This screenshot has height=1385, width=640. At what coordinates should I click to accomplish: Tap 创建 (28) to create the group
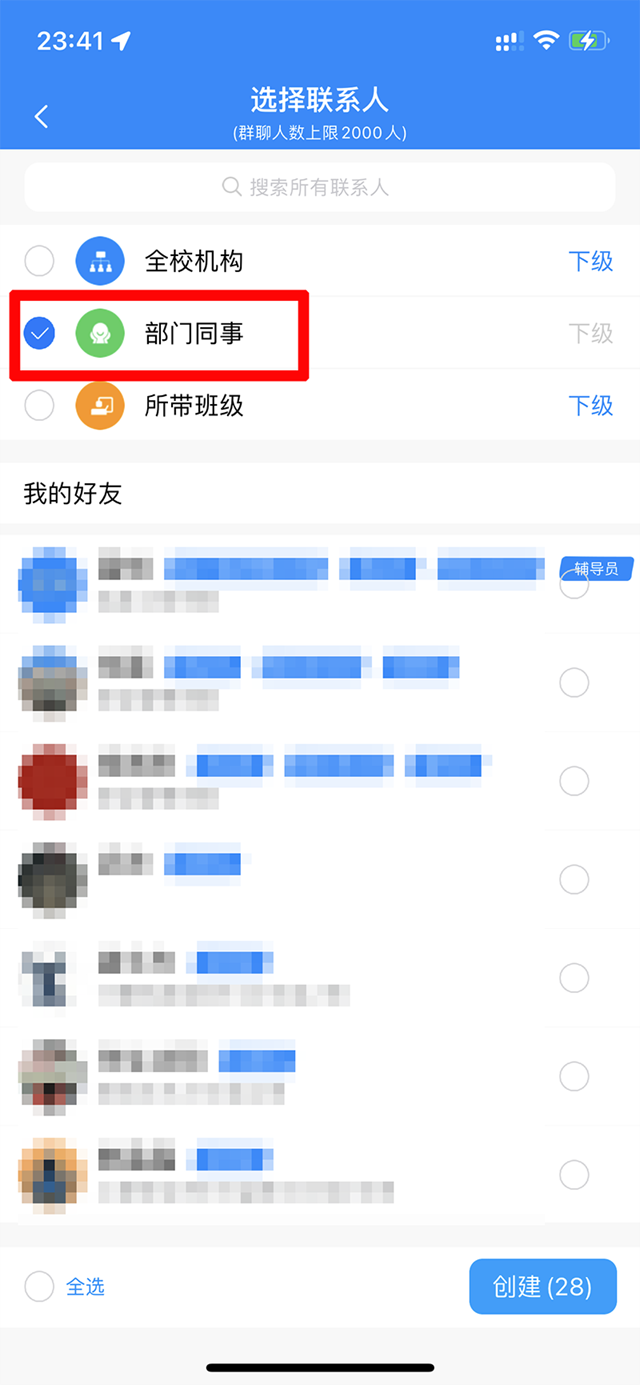pos(542,1287)
